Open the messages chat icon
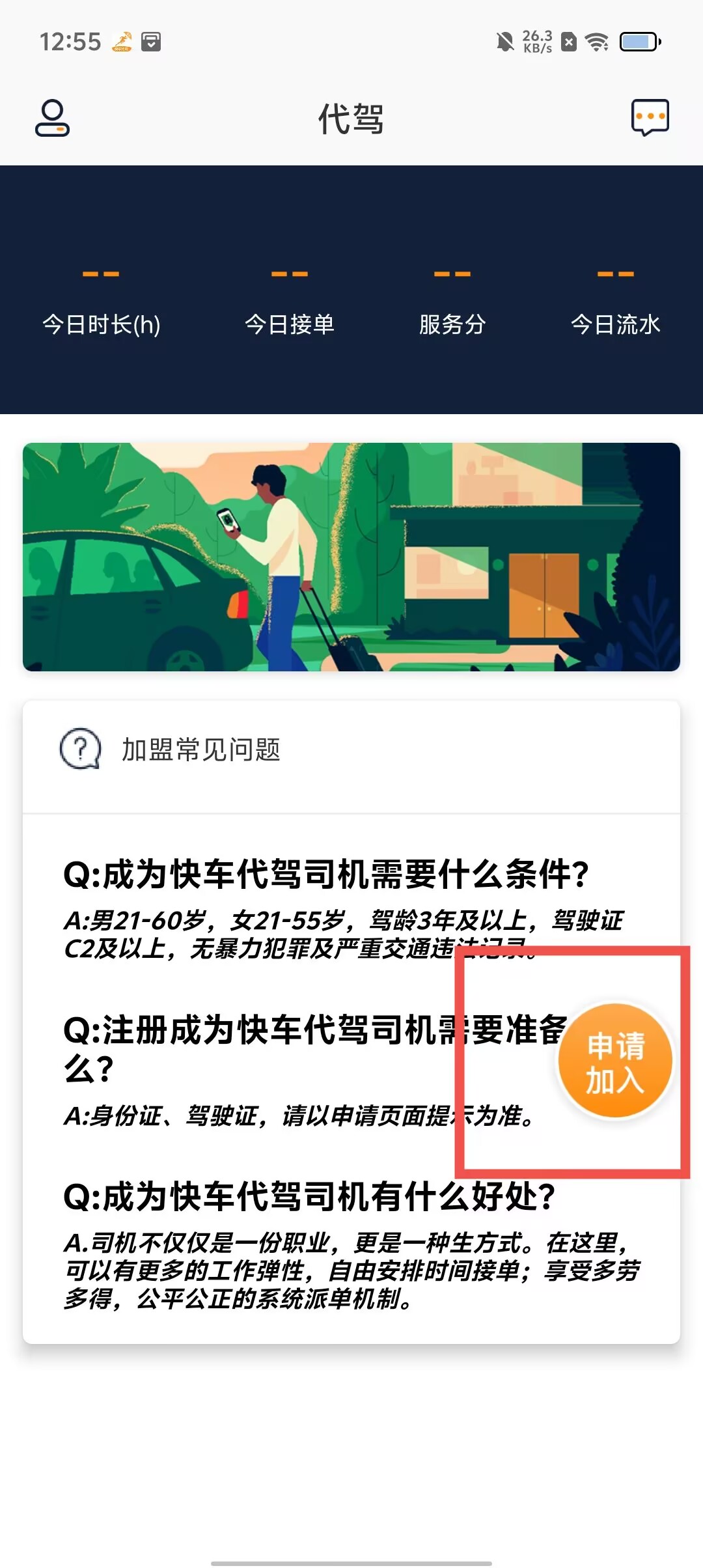This screenshot has height=1568, width=703. pos(650,118)
